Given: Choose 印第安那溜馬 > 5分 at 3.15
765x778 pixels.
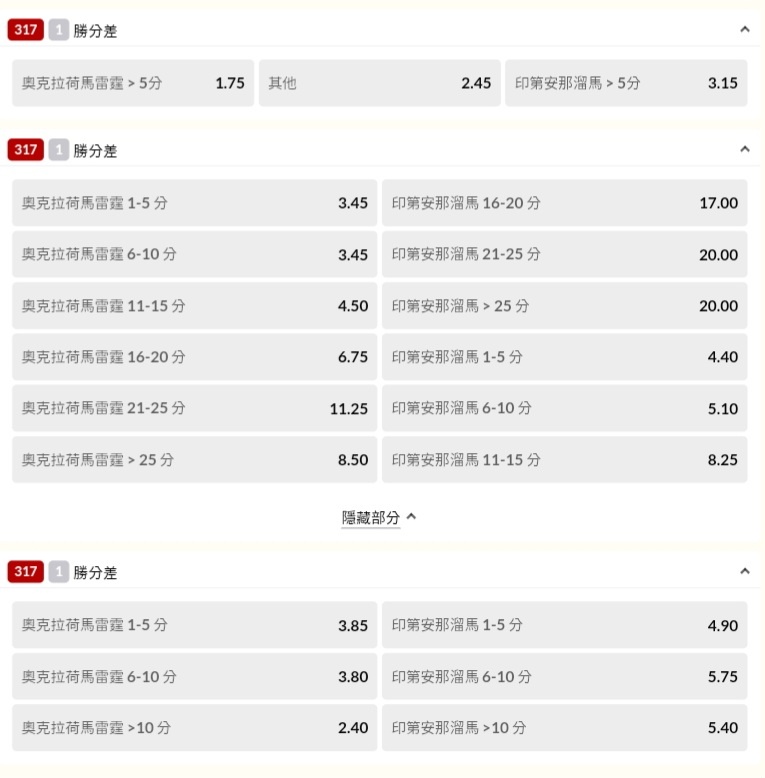Looking at the screenshot, I should pos(626,83).
